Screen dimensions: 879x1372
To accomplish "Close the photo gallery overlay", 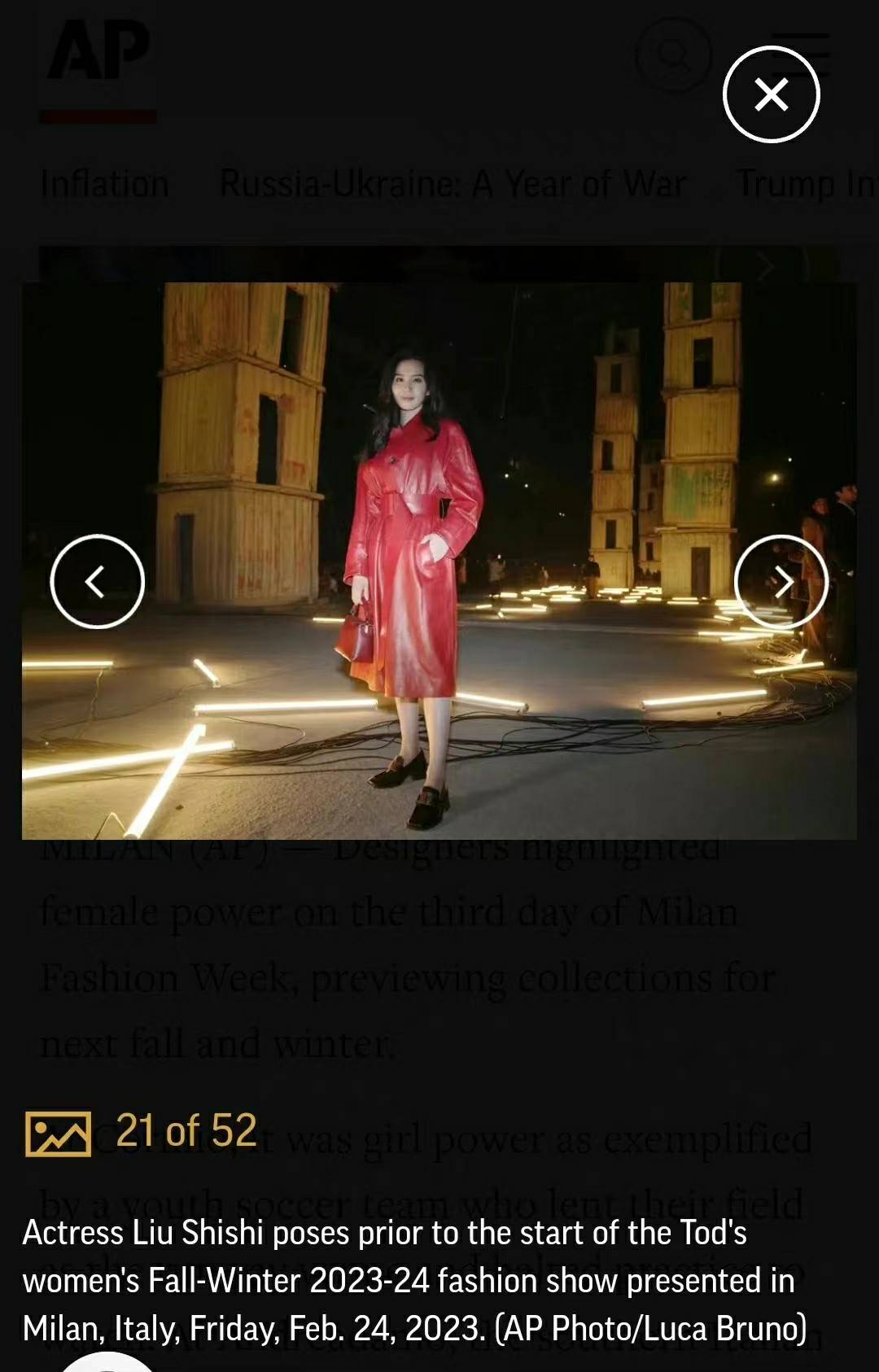I will pyautogui.click(x=771, y=94).
